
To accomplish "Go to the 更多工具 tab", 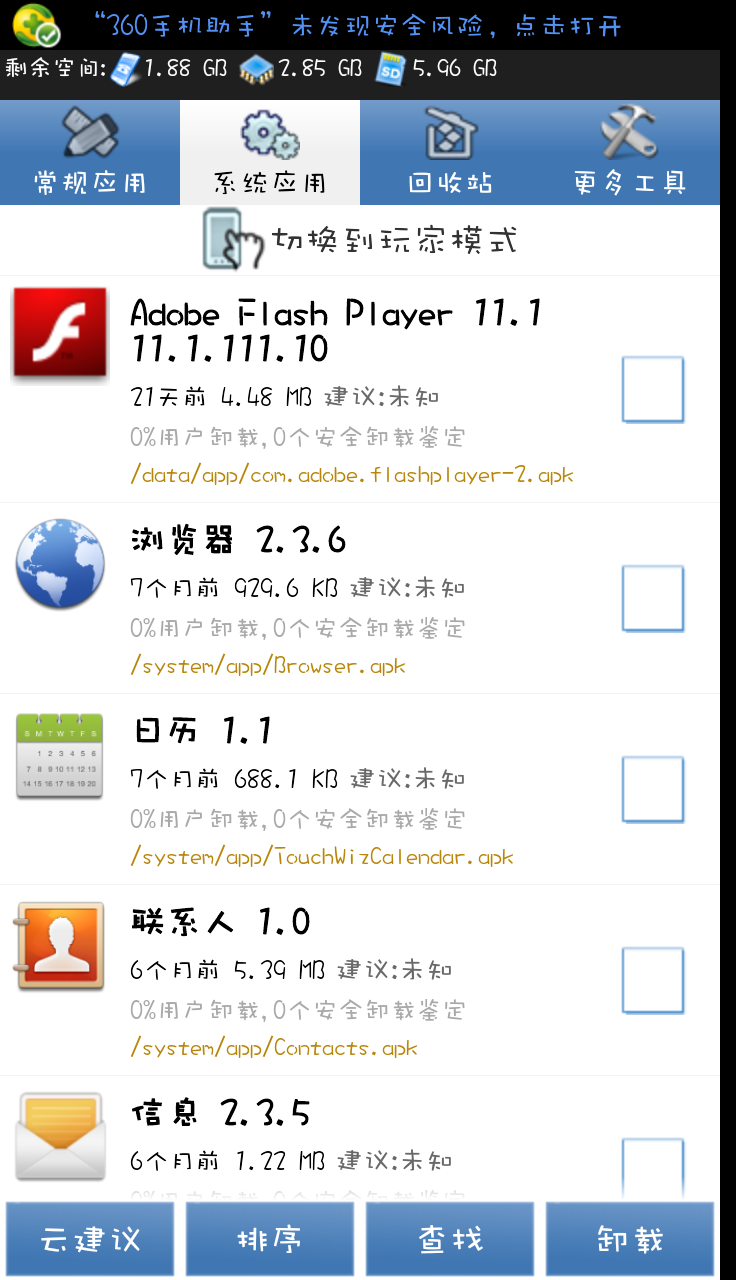I will pyautogui.click(x=630, y=152).
